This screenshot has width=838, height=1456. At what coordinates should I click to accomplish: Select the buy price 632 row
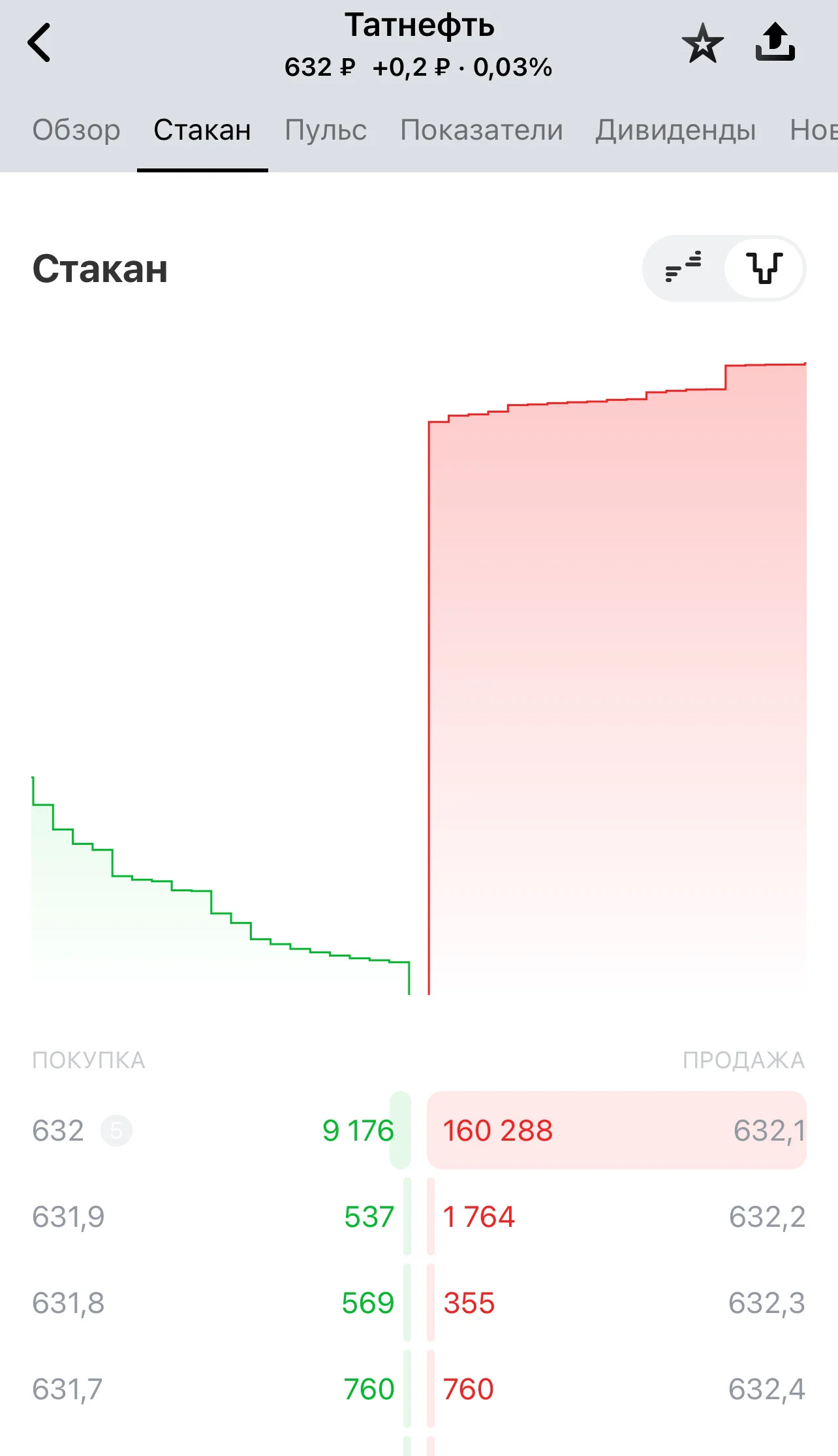point(222,1130)
